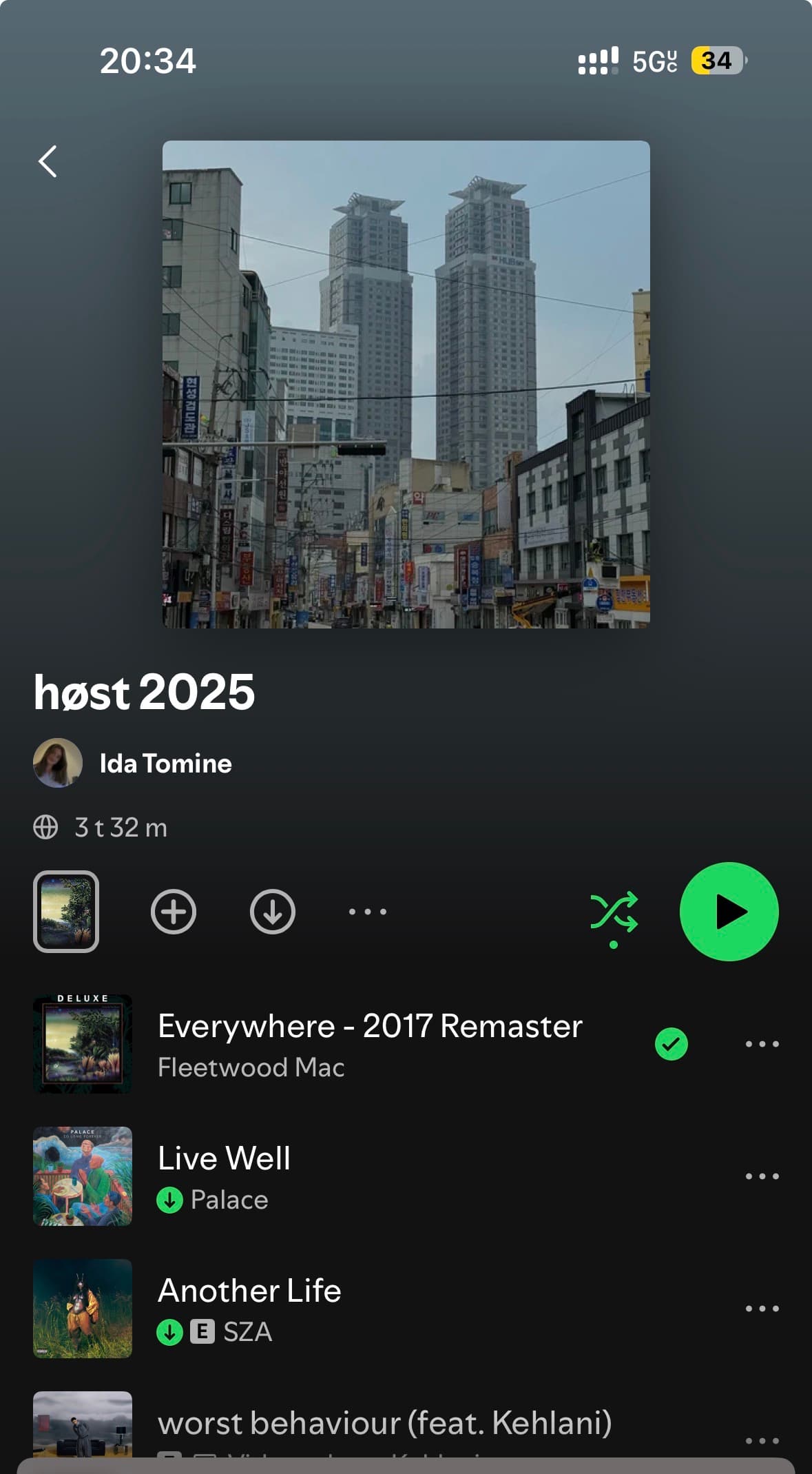Screen dimensions: 812x1474
Task: Go back from the playlist
Action: [48, 162]
